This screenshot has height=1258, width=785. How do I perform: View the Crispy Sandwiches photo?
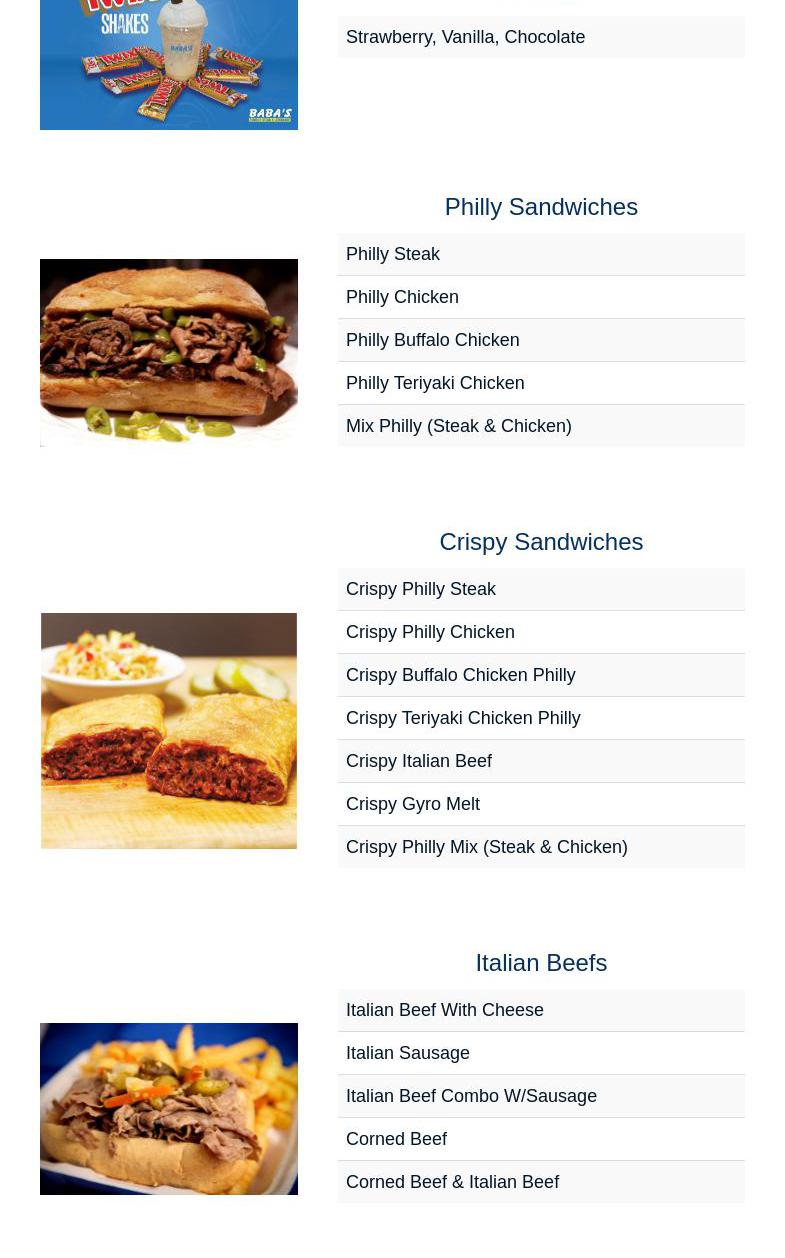click(x=169, y=731)
